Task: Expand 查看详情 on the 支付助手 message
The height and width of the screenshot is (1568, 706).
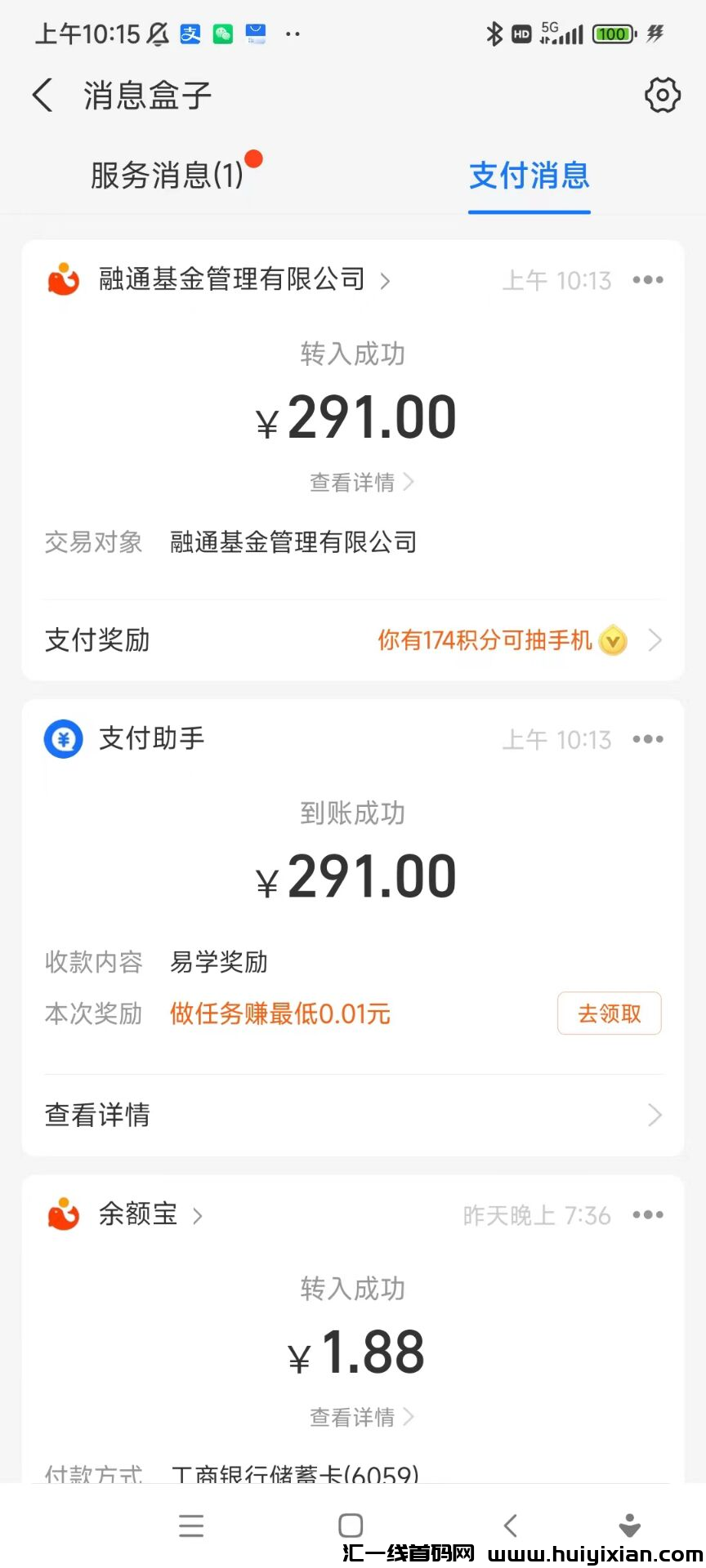Action: pos(351,1114)
